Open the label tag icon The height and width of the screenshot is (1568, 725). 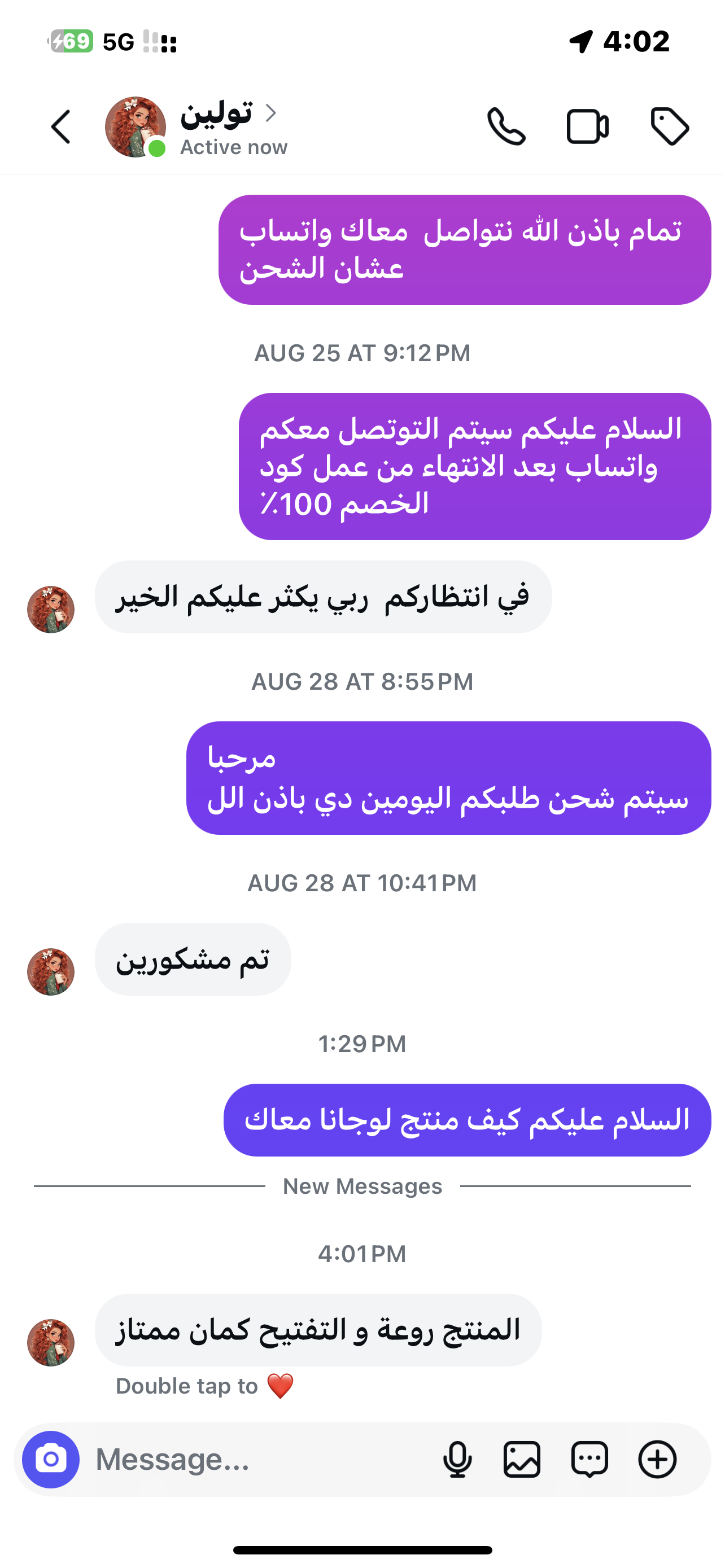[670, 126]
